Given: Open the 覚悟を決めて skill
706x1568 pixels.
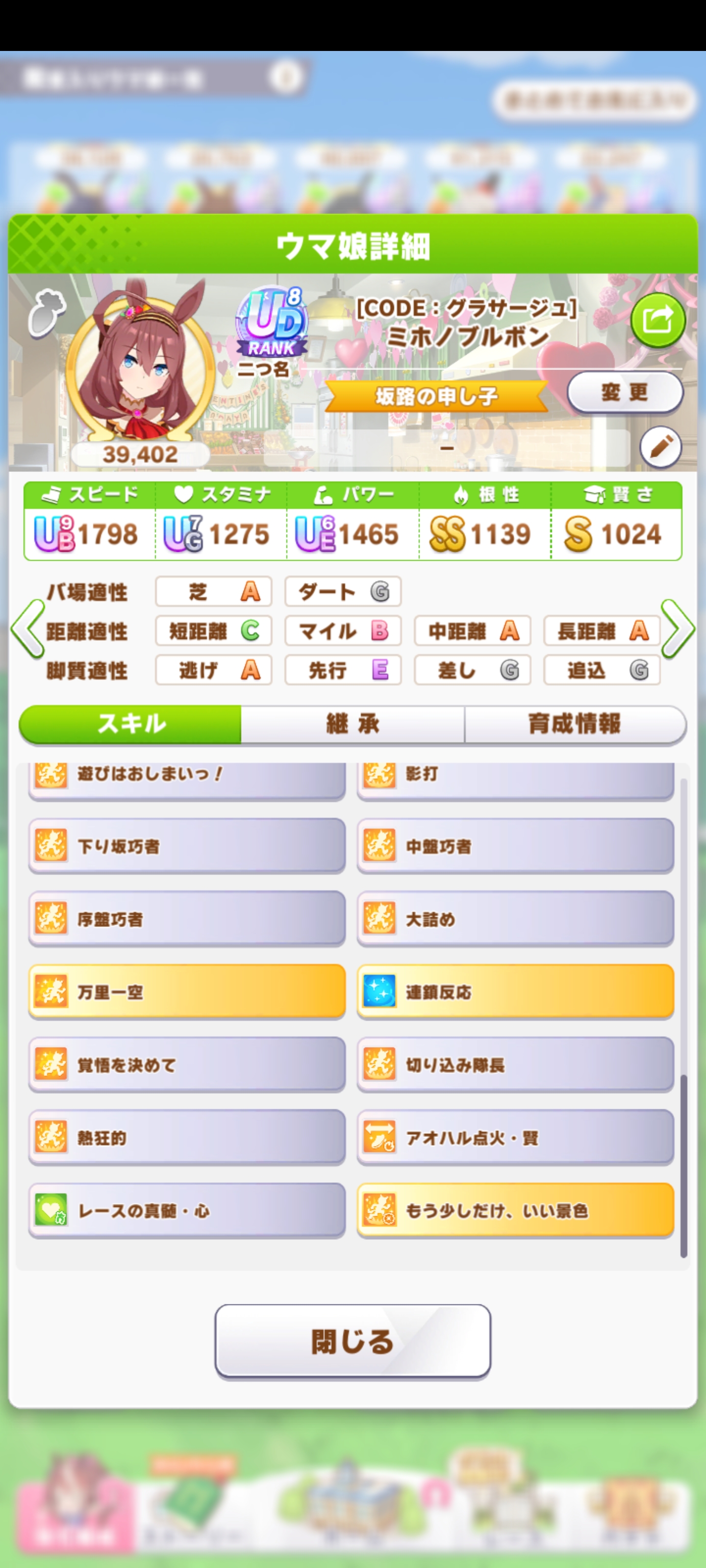Looking at the screenshot, I should click(186, 1065).
